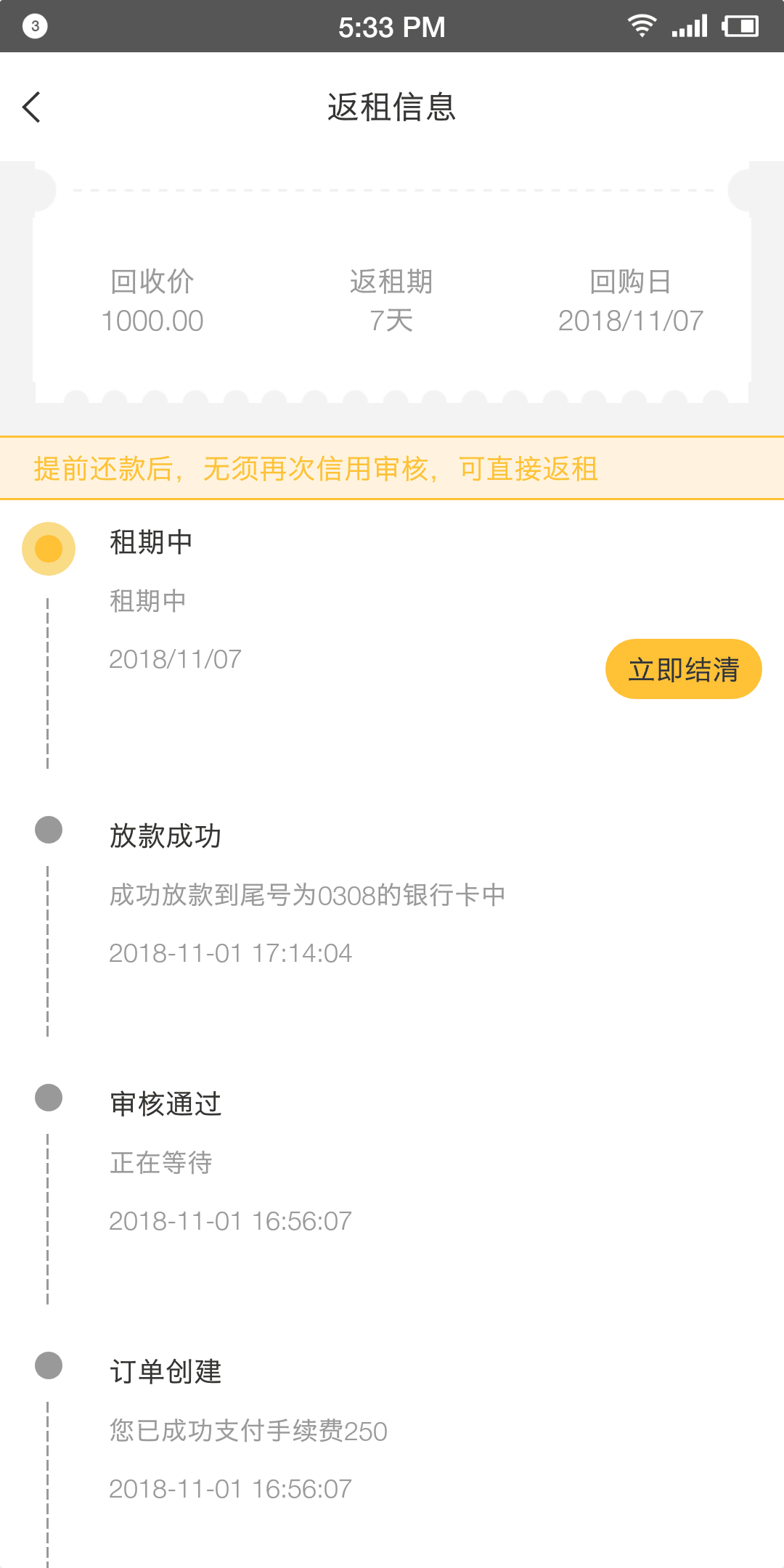Tap the 立即结清 settle now button
784x1568 pixels.
[x=683, y=669]
